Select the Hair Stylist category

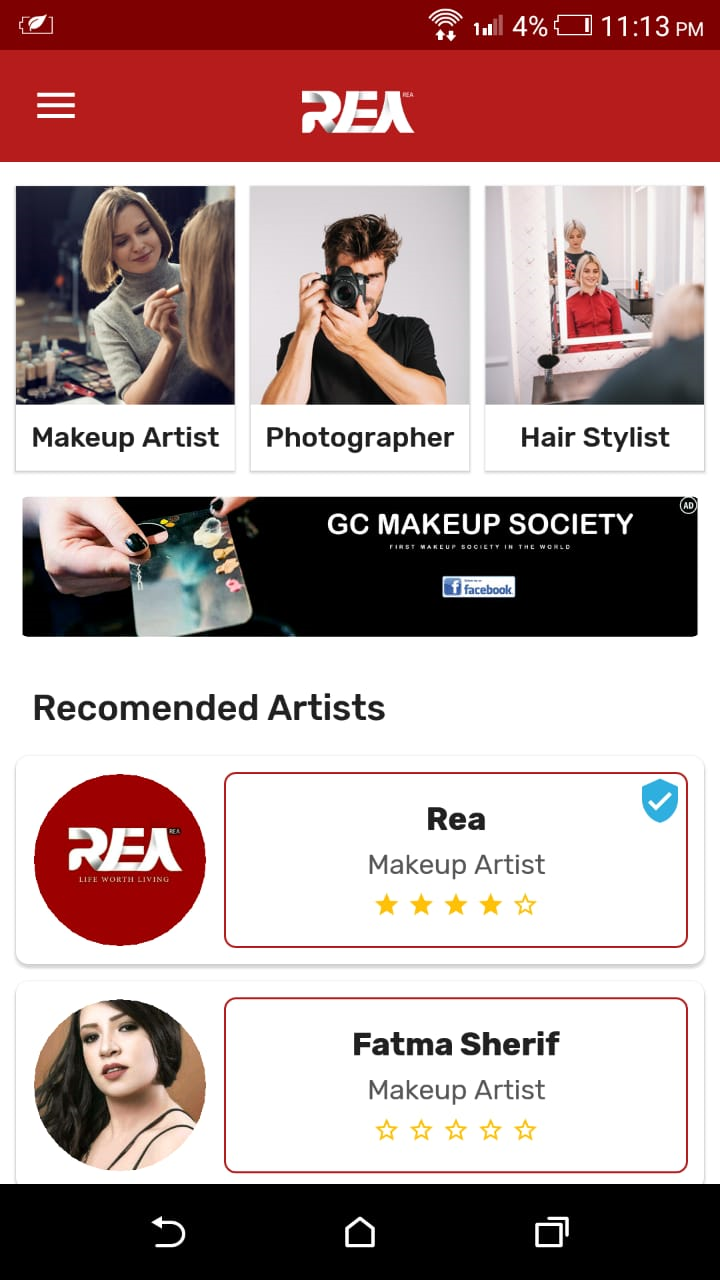click(594, 326)
